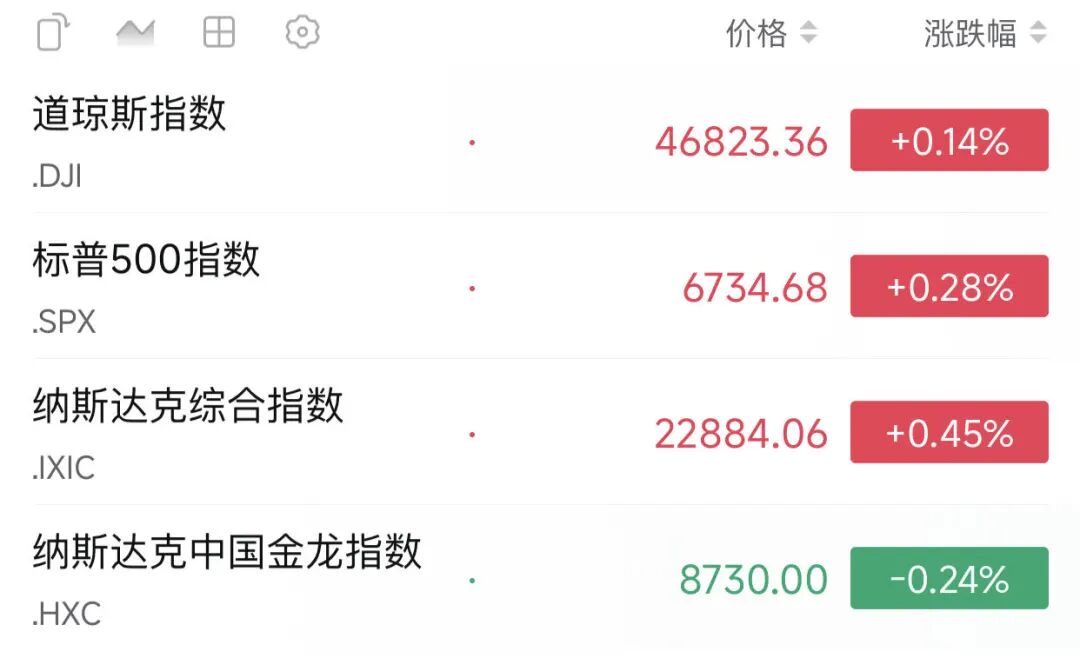Sort the list by 价格
This screenshot has height=665, width=1080.
pos(770,33)
